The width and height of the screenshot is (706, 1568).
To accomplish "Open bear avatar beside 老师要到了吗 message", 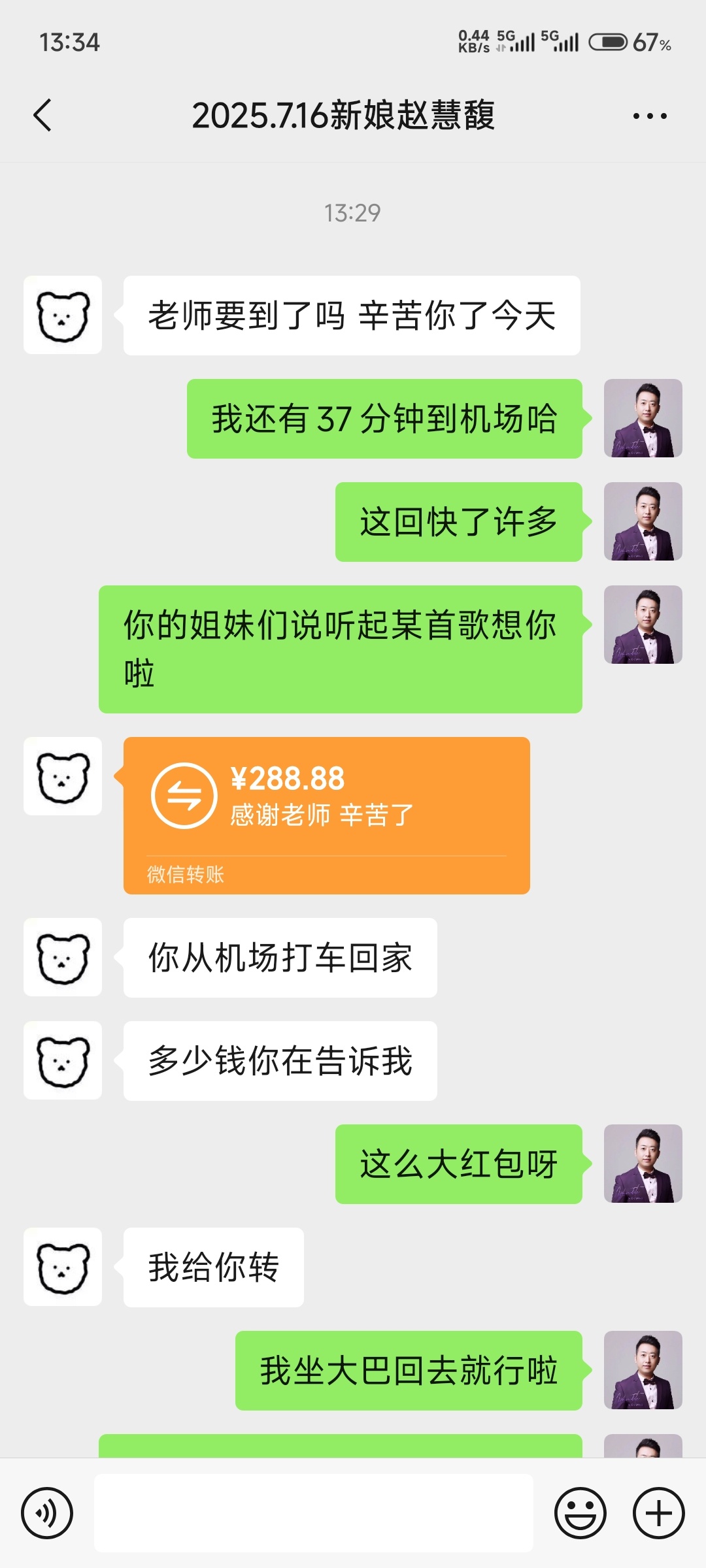I will pyautogui.click(x=63, y=315).
